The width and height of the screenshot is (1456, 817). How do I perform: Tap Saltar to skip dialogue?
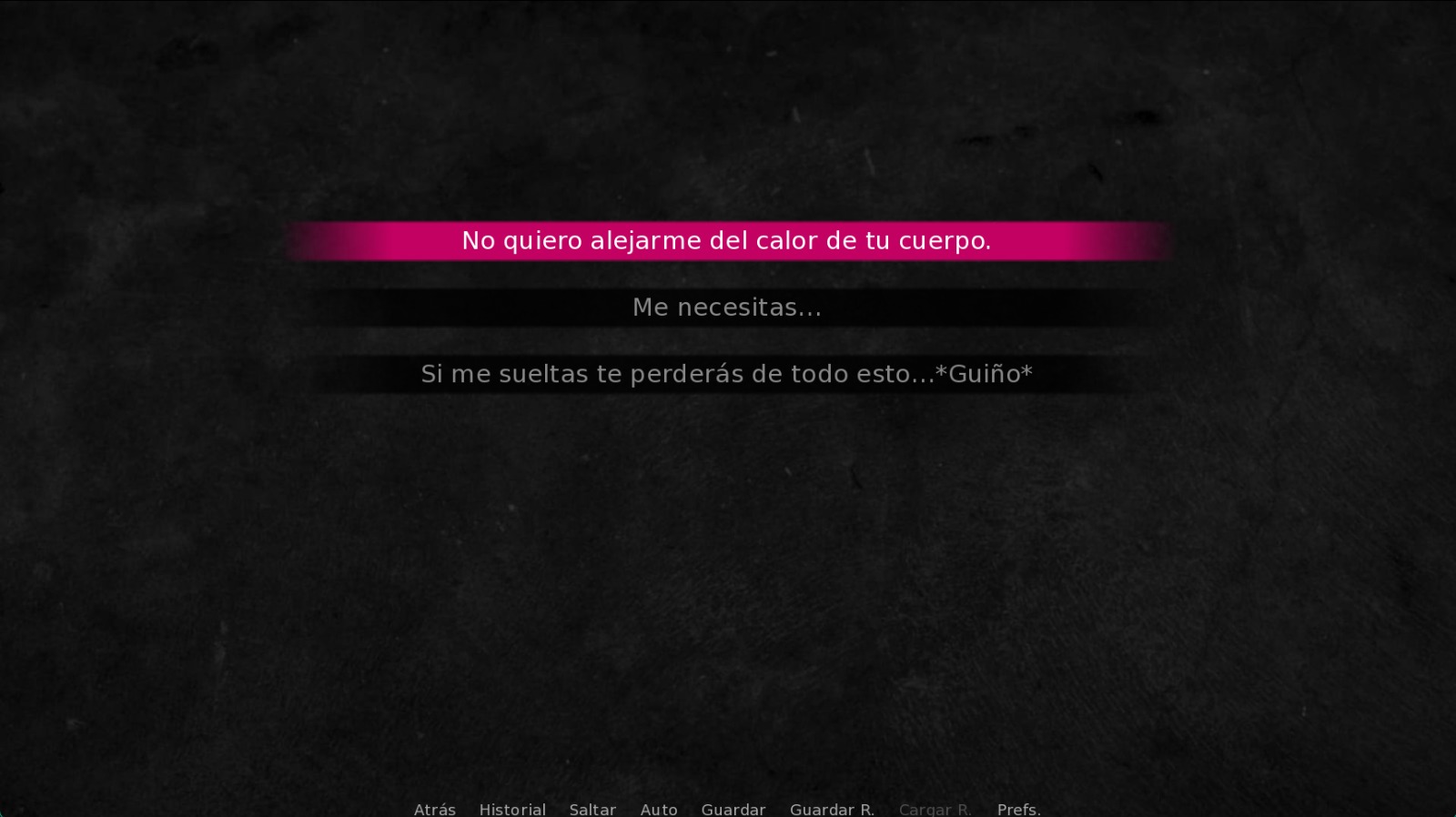click(x=592, y=809)
